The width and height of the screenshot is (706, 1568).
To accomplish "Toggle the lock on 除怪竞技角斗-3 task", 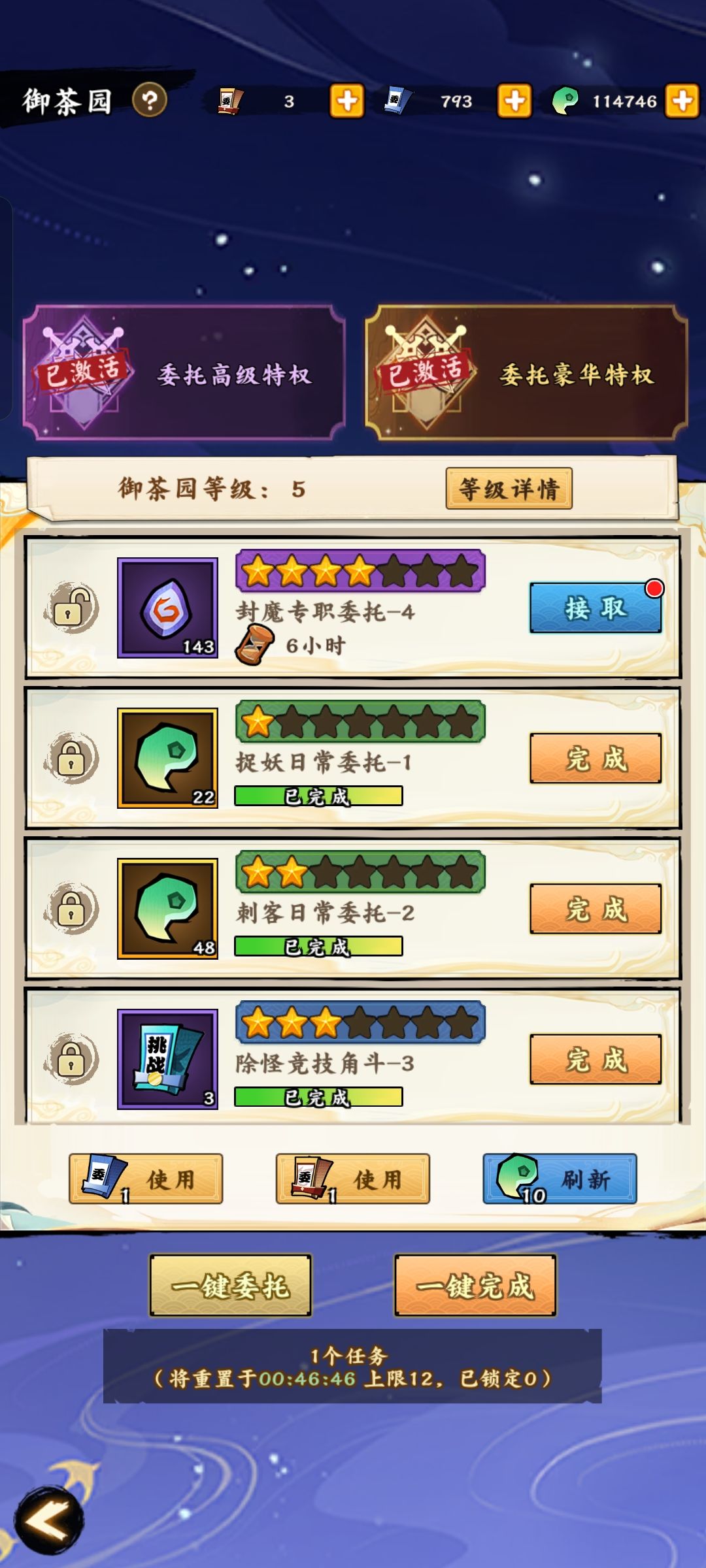I will pyautogui.click(x=72, y=1058).
